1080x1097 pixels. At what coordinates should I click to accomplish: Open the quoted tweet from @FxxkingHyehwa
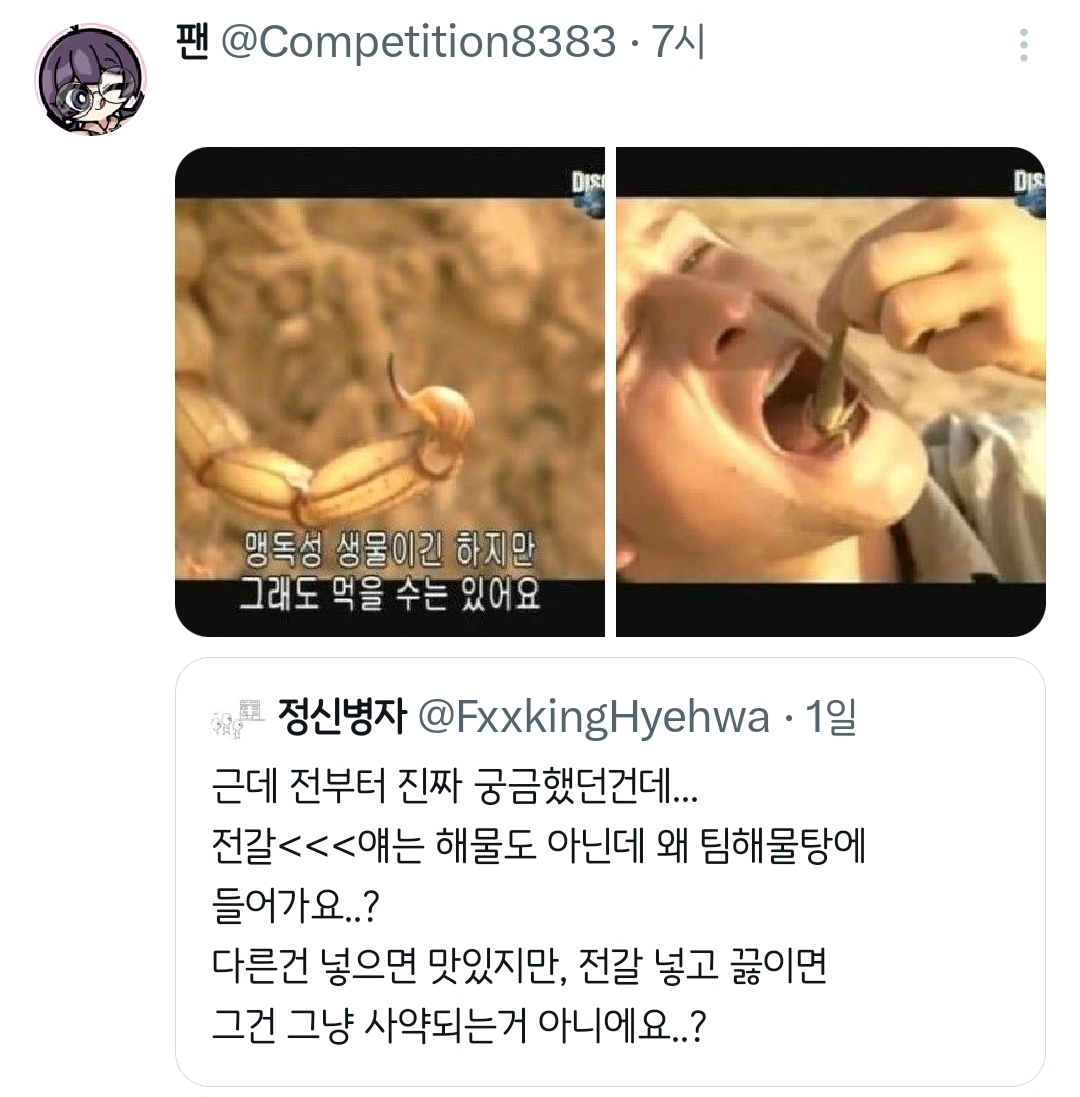tap(610, 872)
